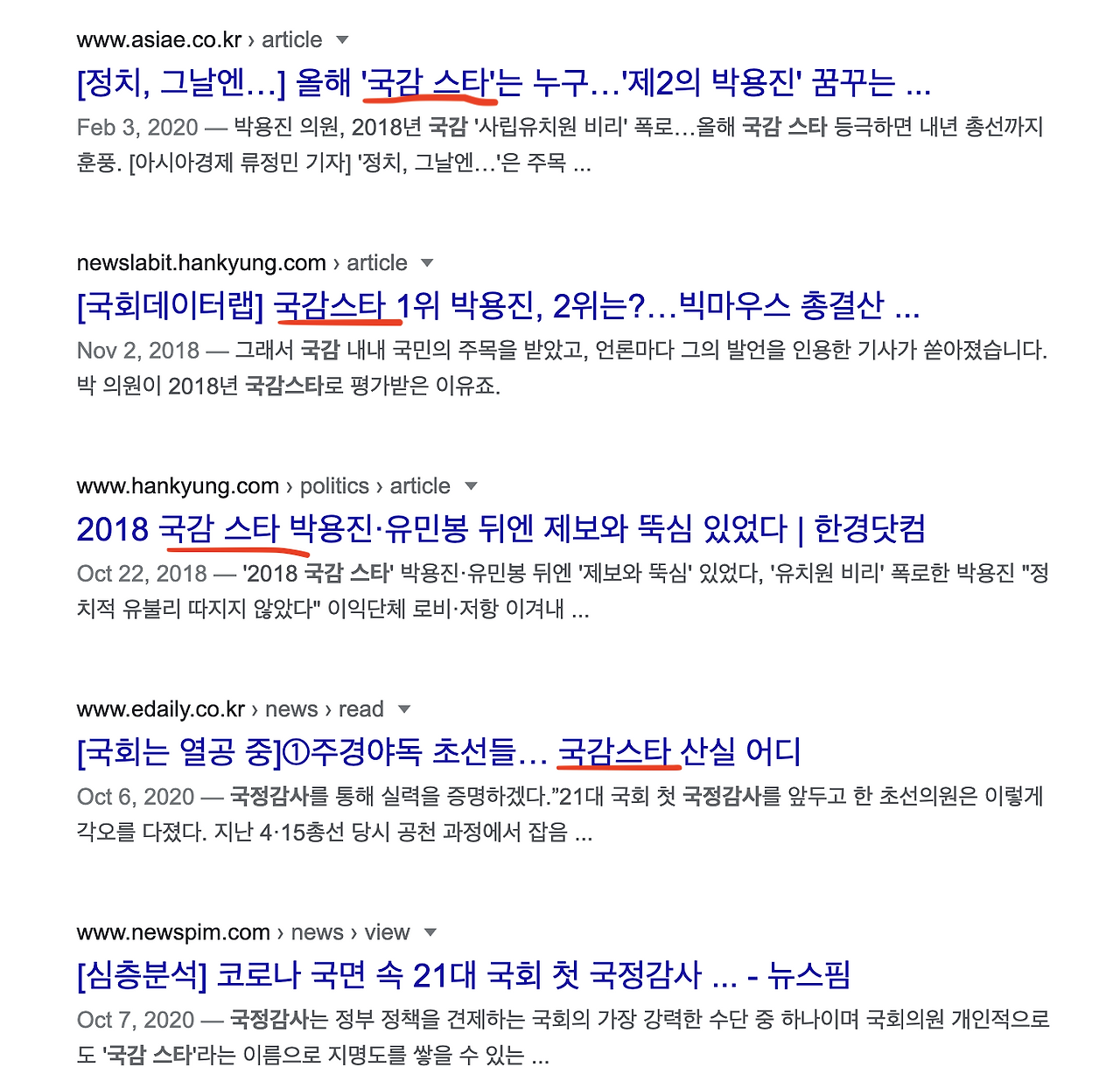Expand the dropdown arrow beside www.asiae.co.kr

(342, 40)
